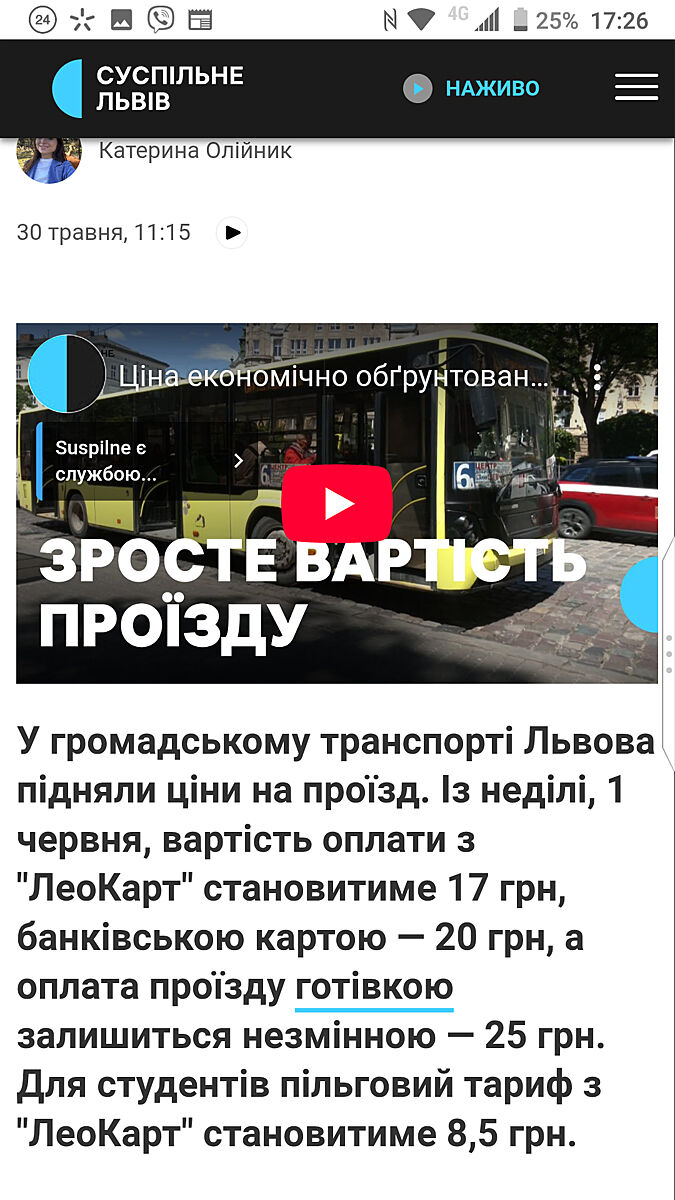Play the YouTube video about fare increase
This screenshot has width=675, height=1200.
click(x=336, y=503)
